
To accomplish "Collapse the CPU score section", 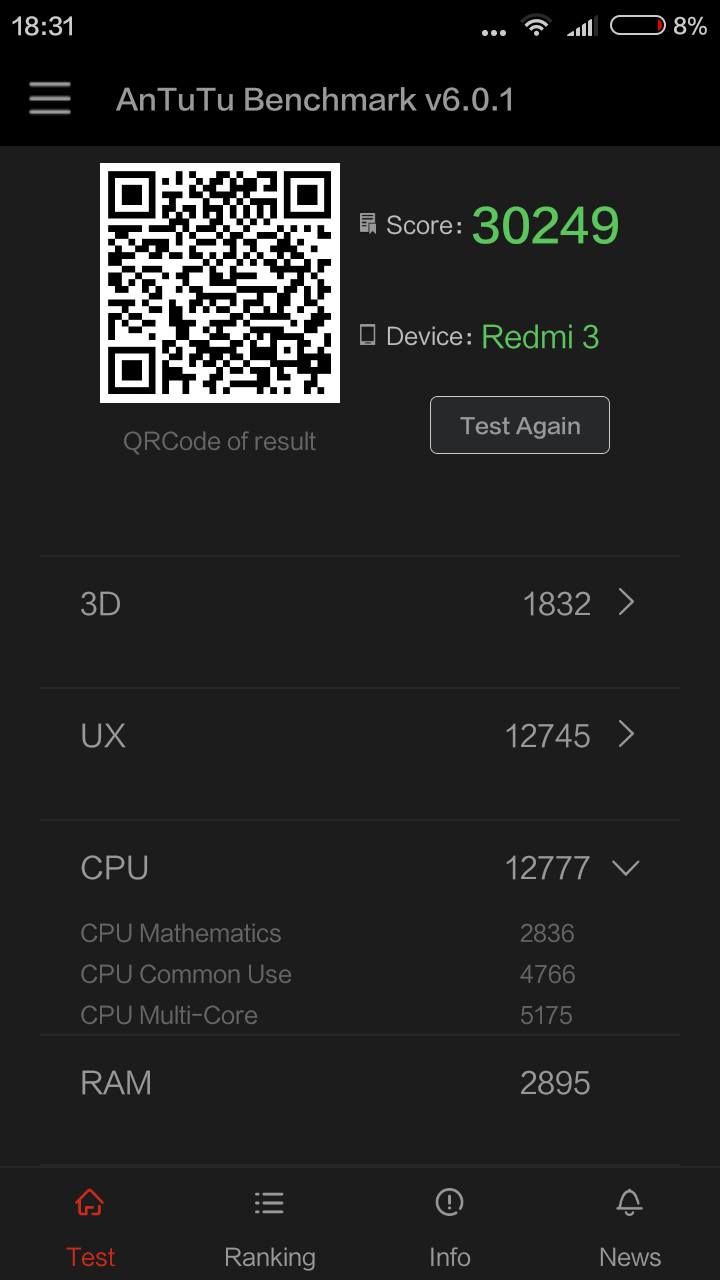I will pos(626,868).
